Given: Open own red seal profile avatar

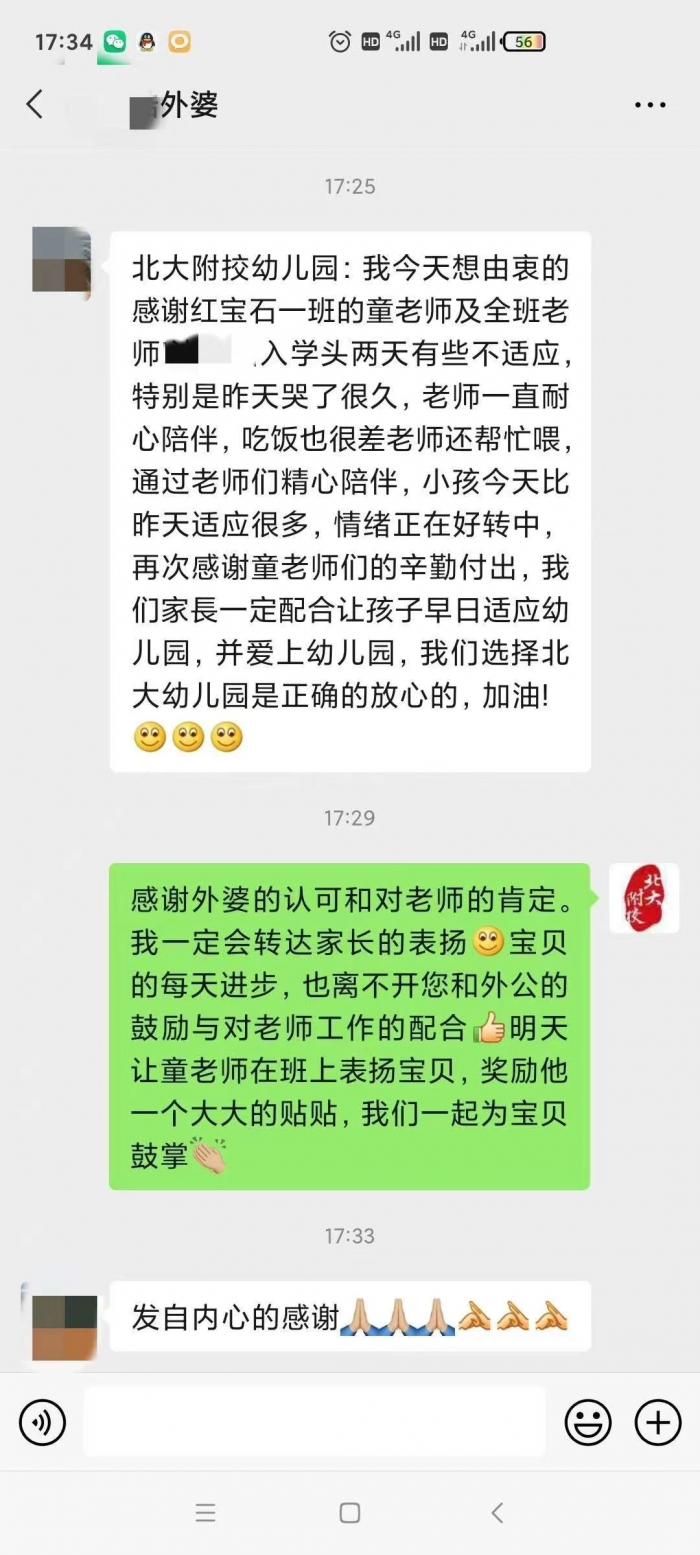Looking at the screenshot, I should [643, 898].
